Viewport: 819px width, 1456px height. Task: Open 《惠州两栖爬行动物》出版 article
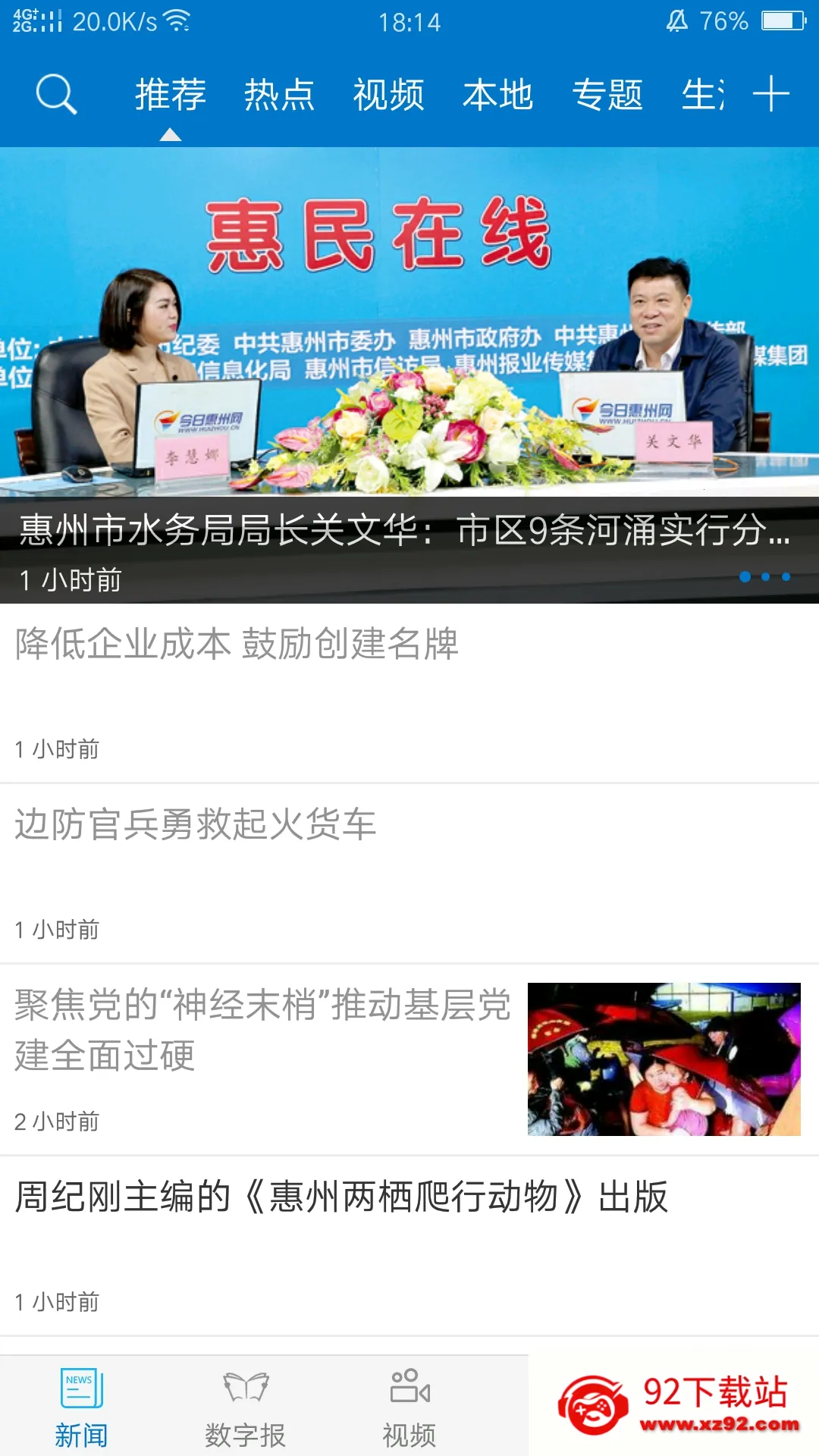pos(409,1245)
